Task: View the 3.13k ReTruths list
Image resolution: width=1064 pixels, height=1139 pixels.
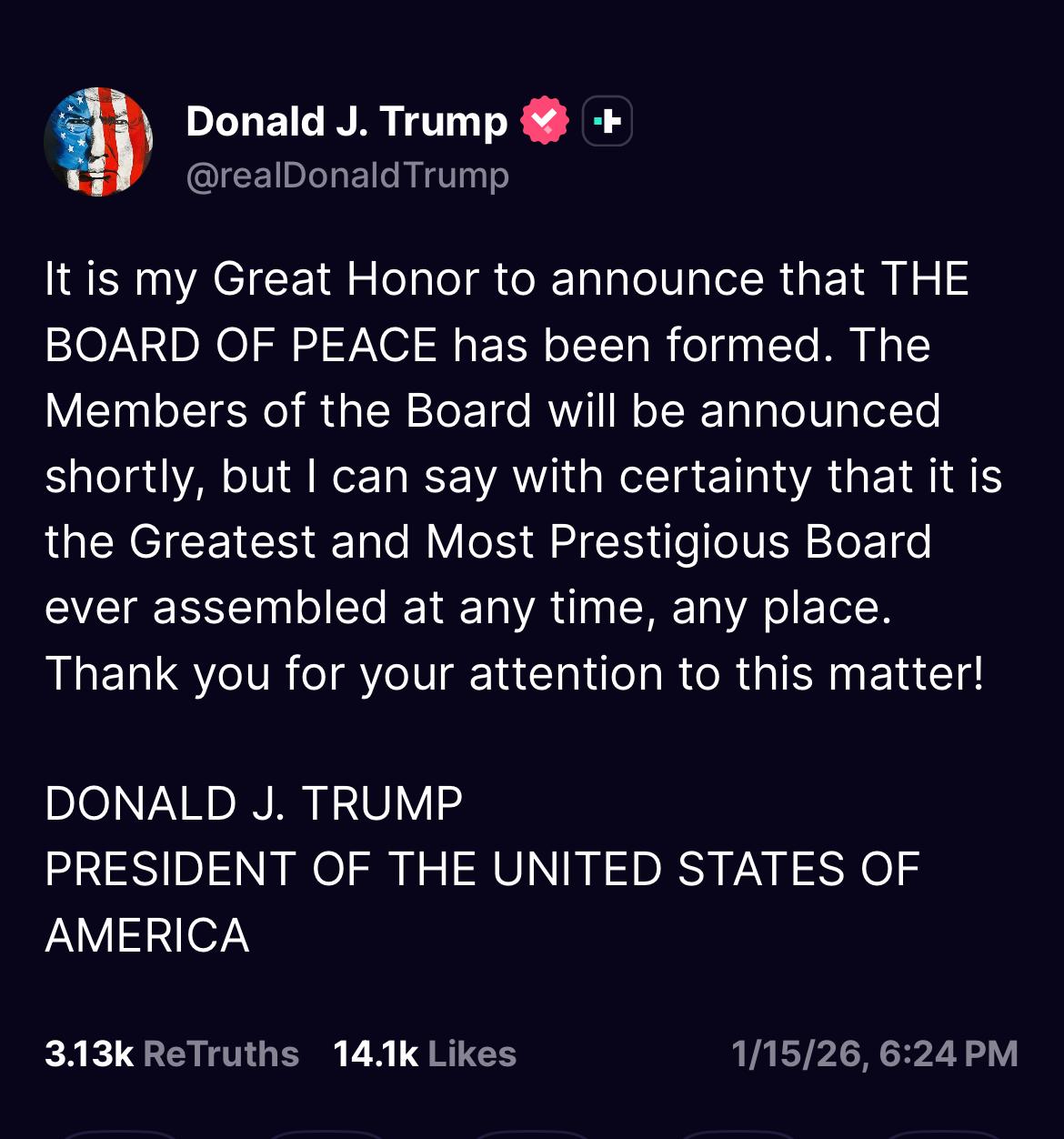Action: click(171, 1054)
